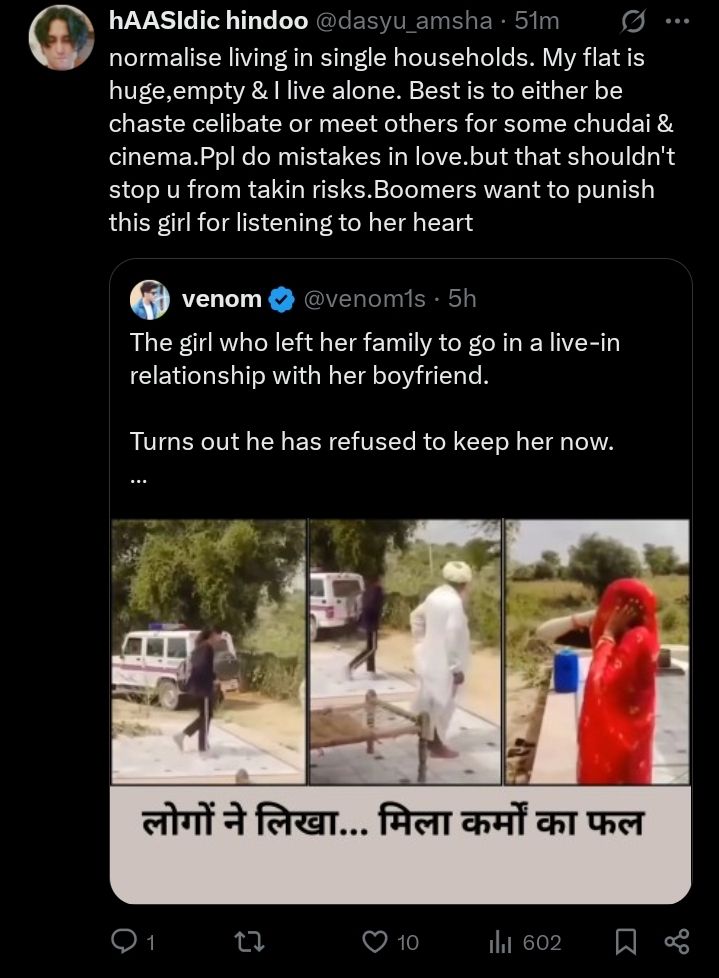719x978 pixels.
Task: Like the post with 10 likes
Action: coord(375,941)
